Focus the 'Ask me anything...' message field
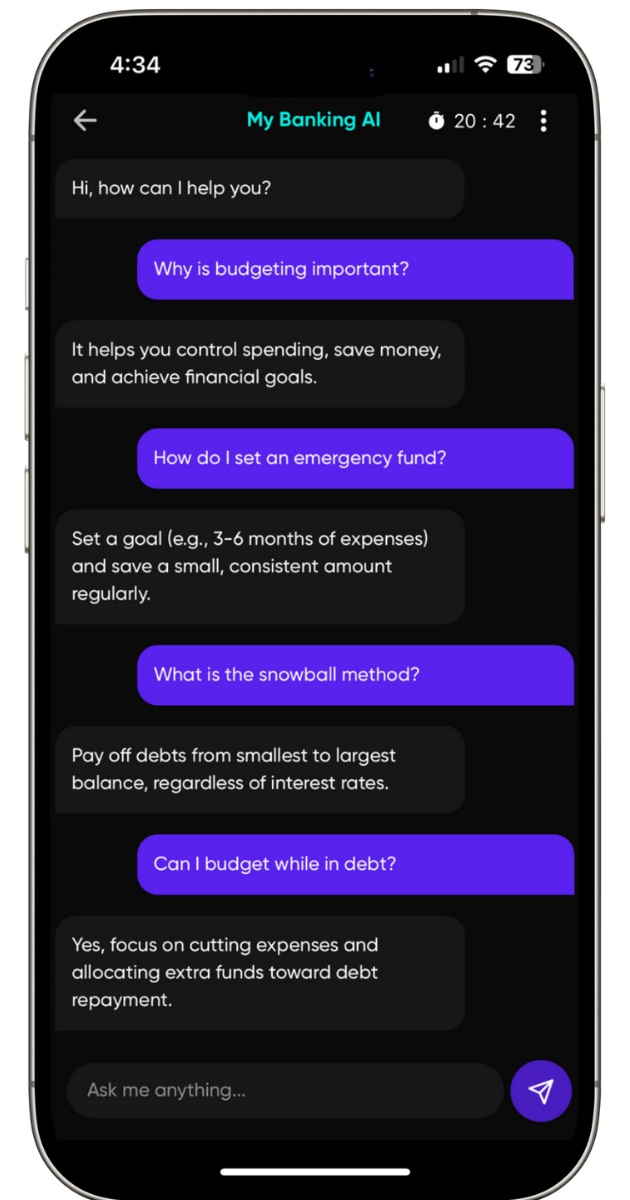Viewport: 630px width, 1200px height. (x=284, y=1090)
